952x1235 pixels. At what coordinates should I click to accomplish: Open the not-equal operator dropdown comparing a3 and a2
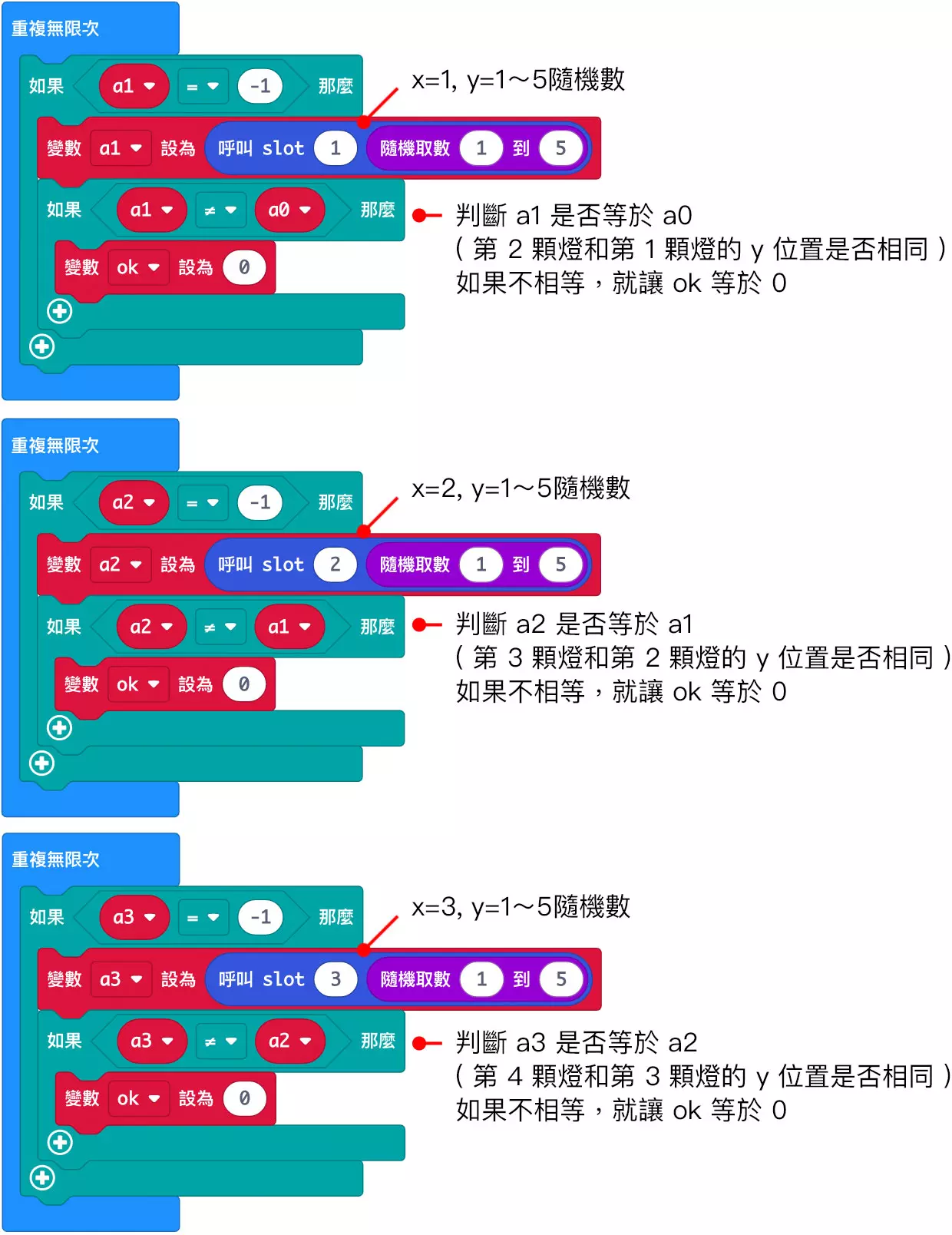220,1041
